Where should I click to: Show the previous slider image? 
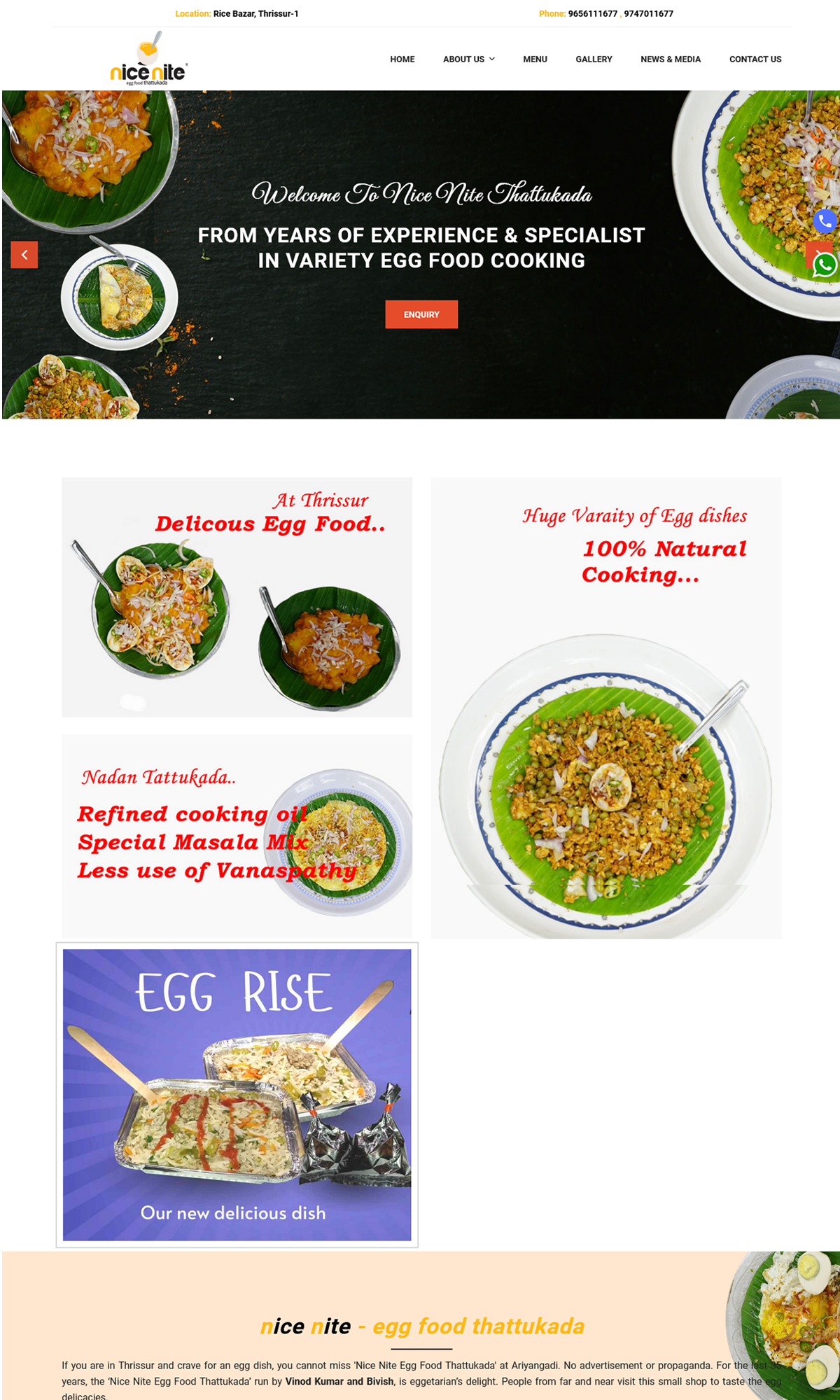(x=24, y=255)
